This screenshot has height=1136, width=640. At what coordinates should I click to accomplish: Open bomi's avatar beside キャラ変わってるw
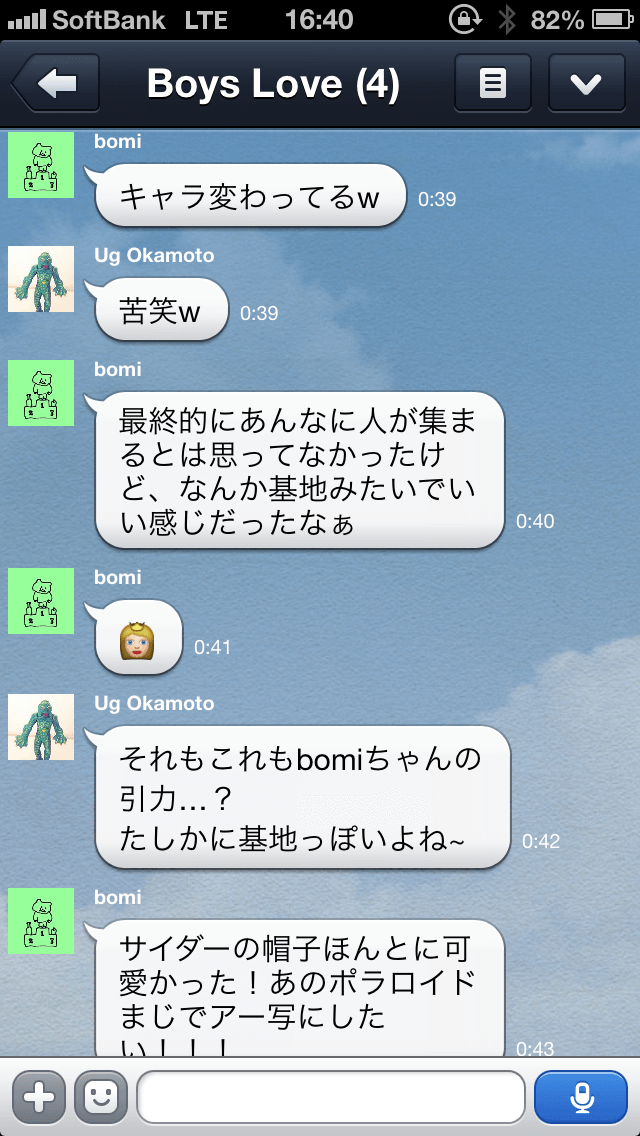click(41, 165)
